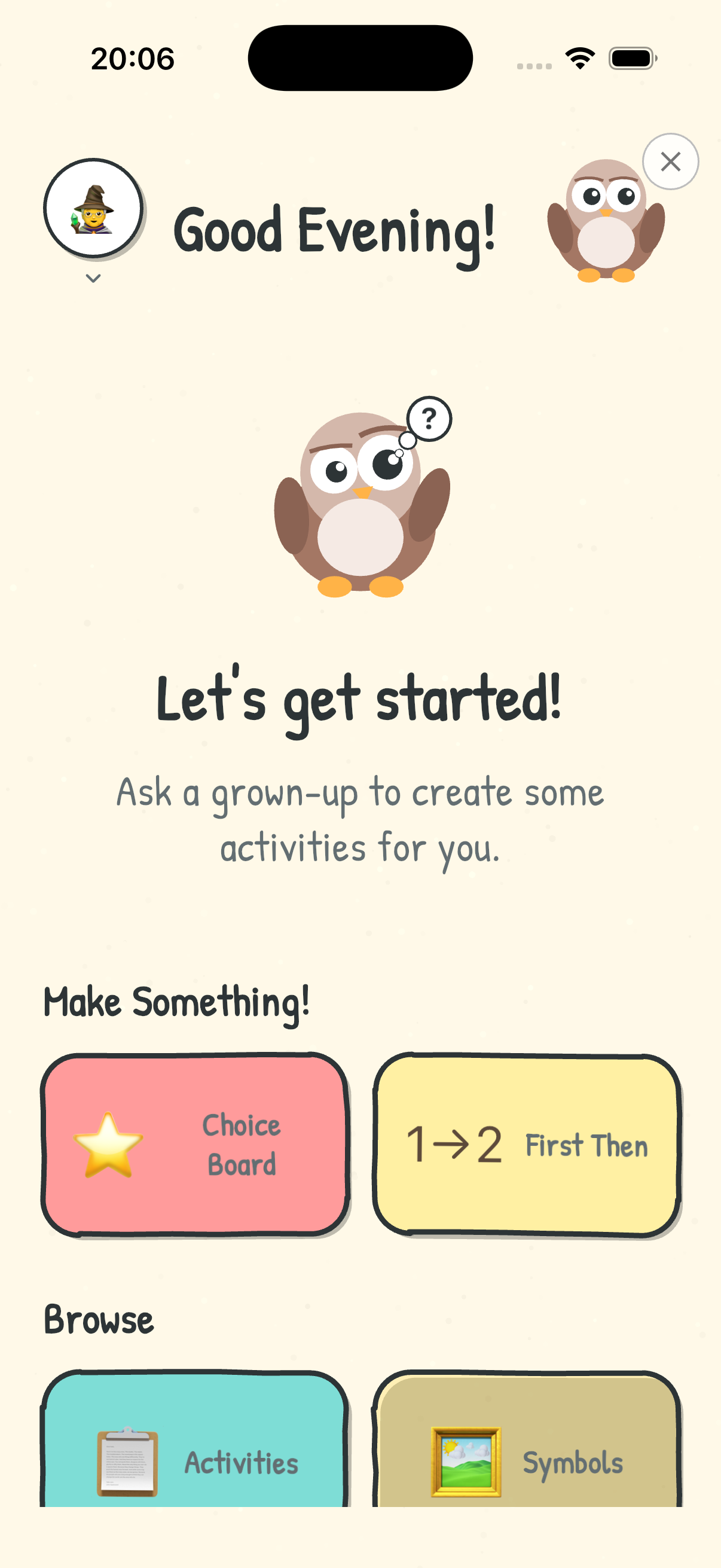
Task: Select the framed picture icon for Symbols
Action: click(462, 1464)
